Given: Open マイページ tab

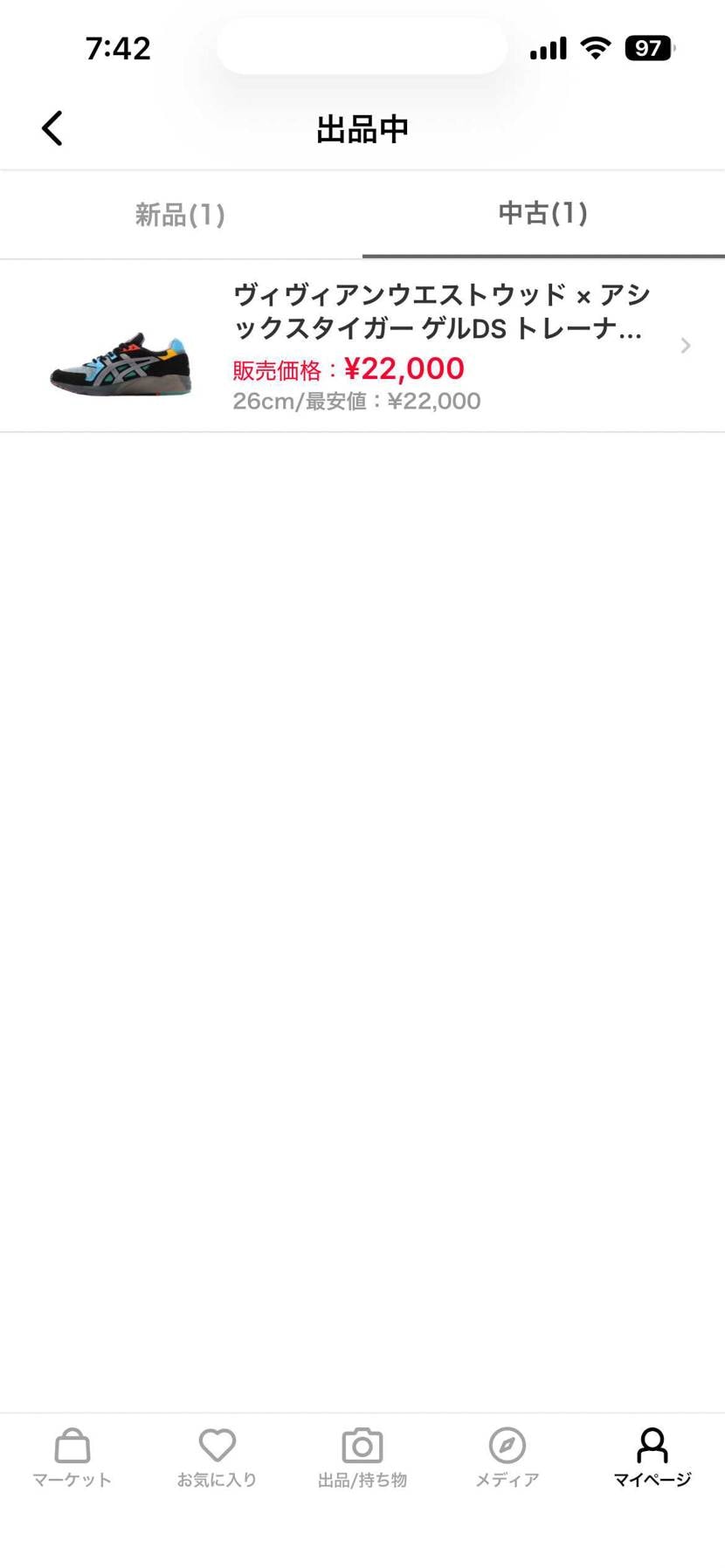Looking at the screenshot, I should click(652, 1459).
